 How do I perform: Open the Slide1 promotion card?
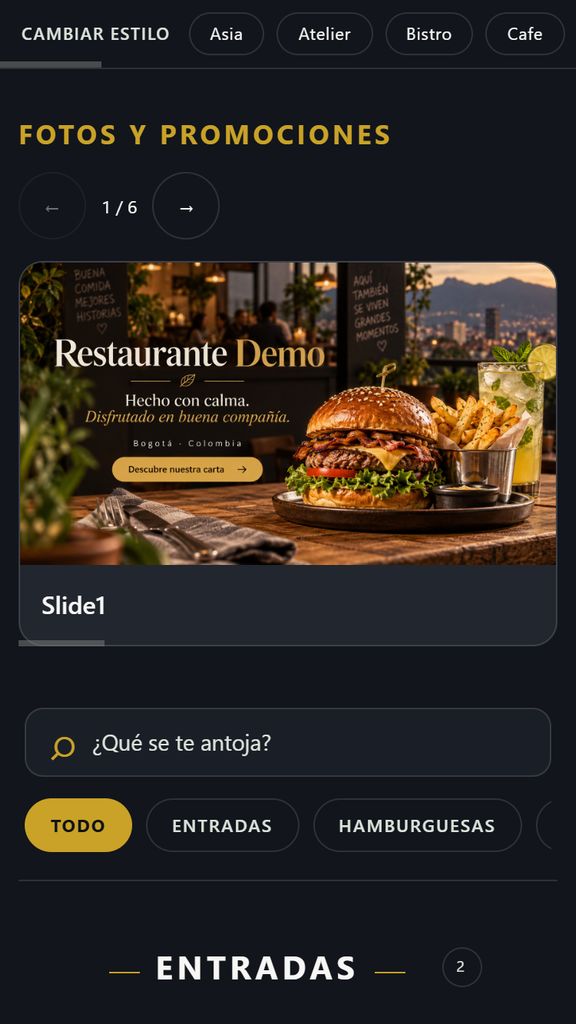pos(288,454)
